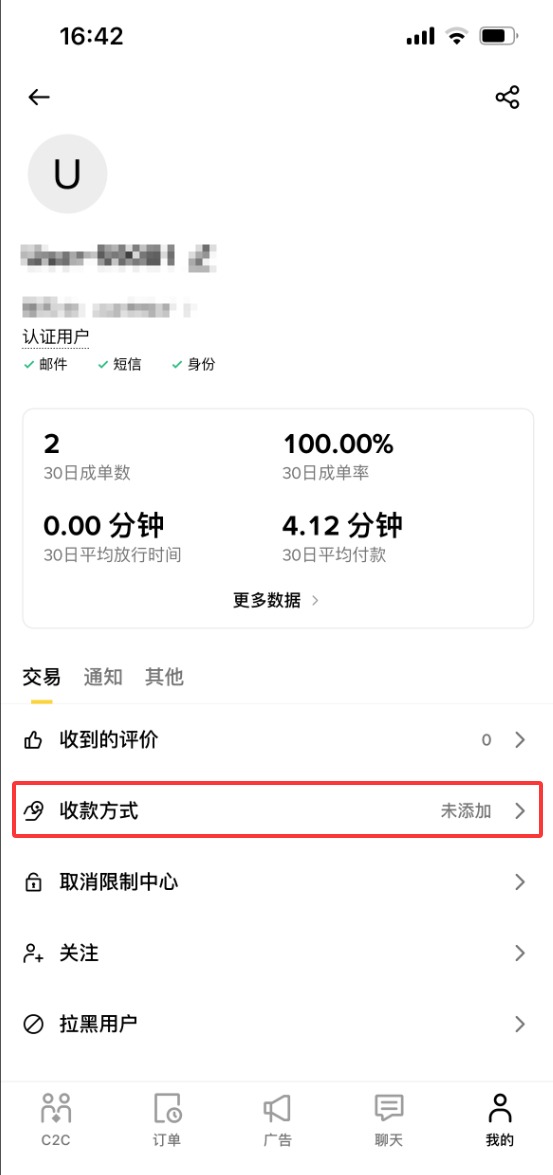553x1175 pixels.
Task: Open the 关注 list
Action: [276, 953]
